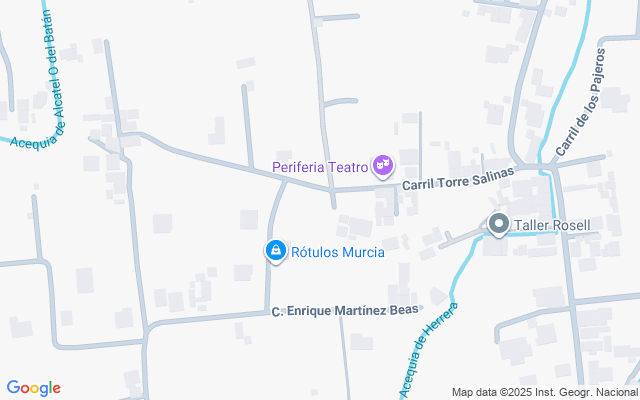
Task: Select the Rótulos Murcia shop pin
Action: 276,251
